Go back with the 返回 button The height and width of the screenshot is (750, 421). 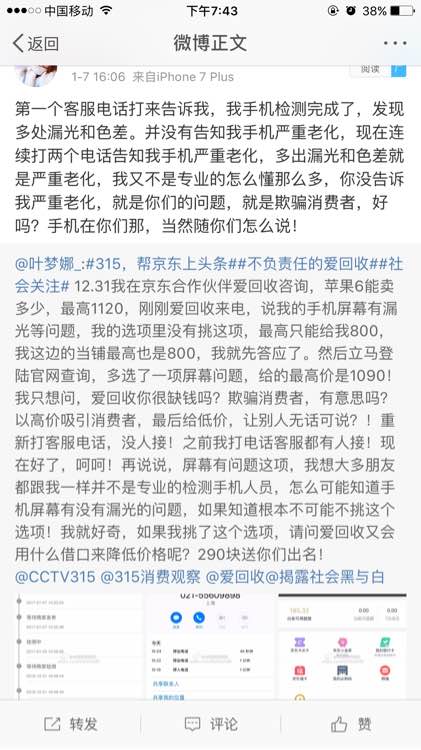(x=35, y=44)
